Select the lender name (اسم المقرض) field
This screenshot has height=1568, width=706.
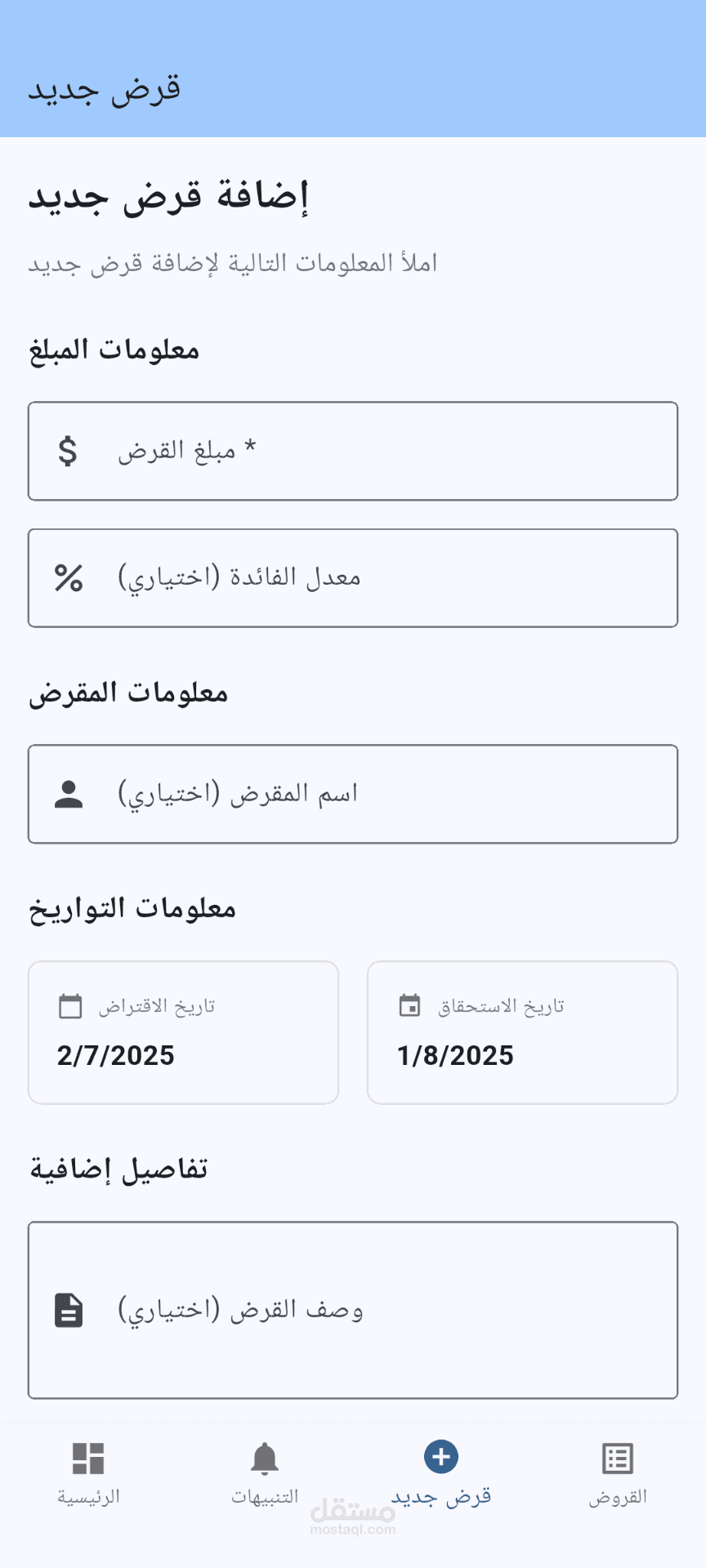click(353, 794)
